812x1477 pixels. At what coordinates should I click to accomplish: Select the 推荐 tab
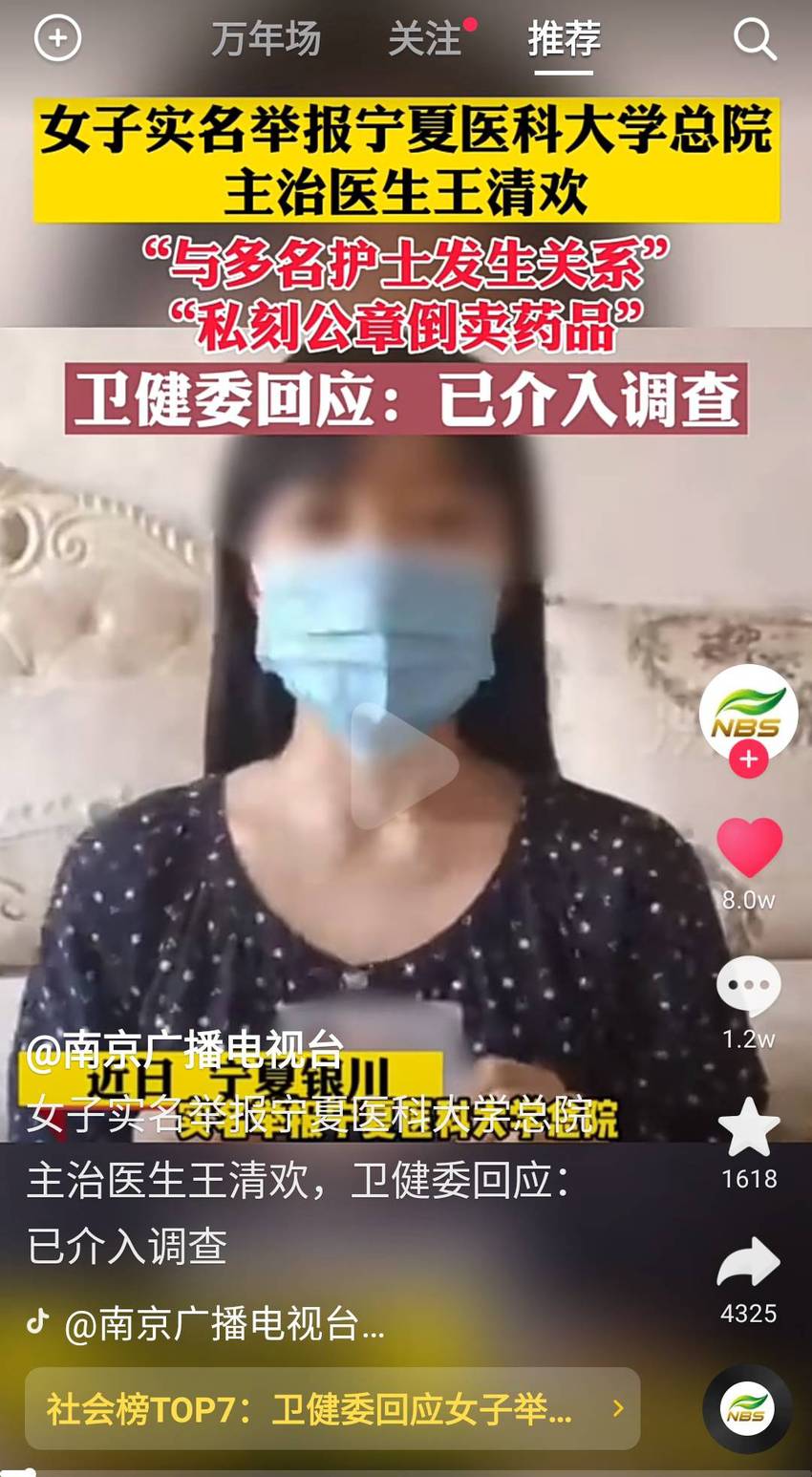564,40
